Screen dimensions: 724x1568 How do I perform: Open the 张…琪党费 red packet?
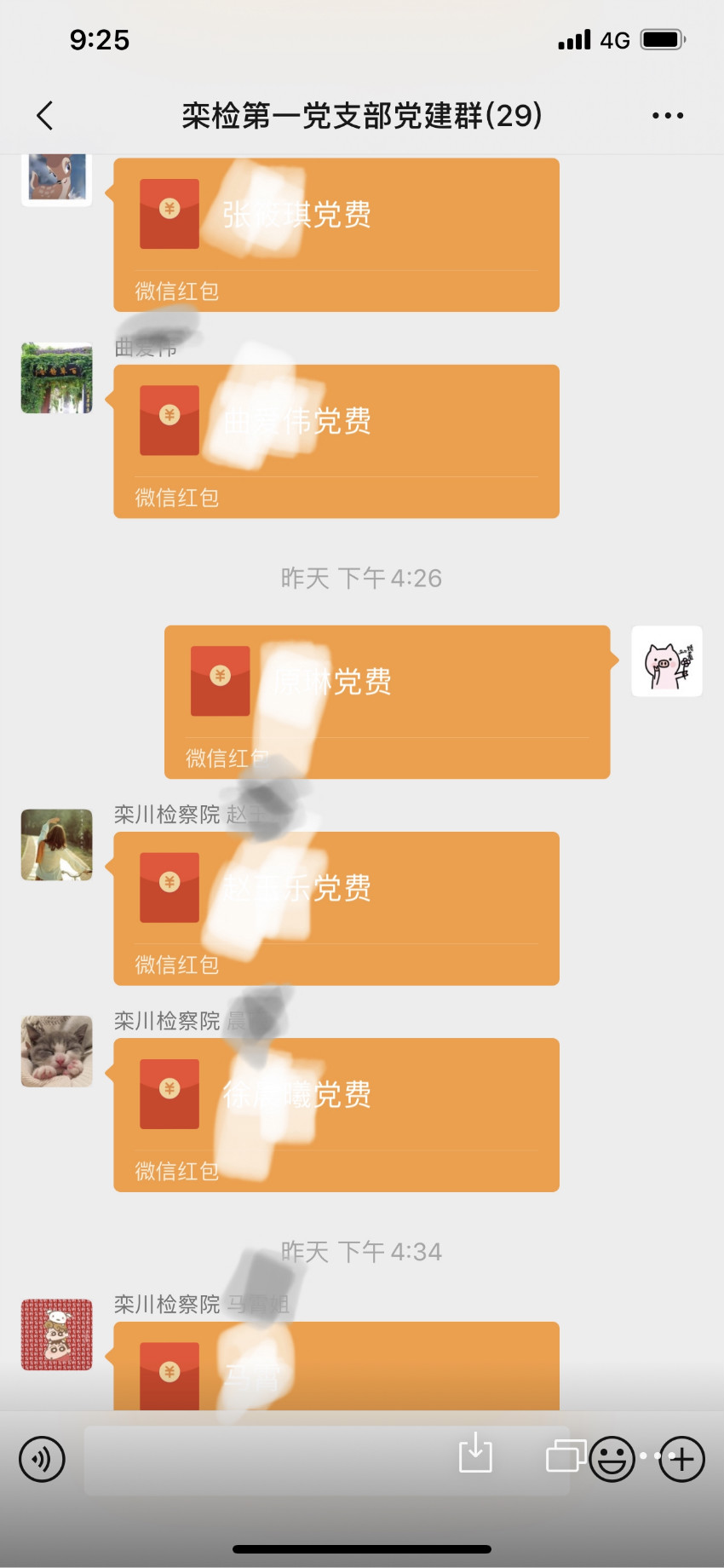click(x=336, y=233)
